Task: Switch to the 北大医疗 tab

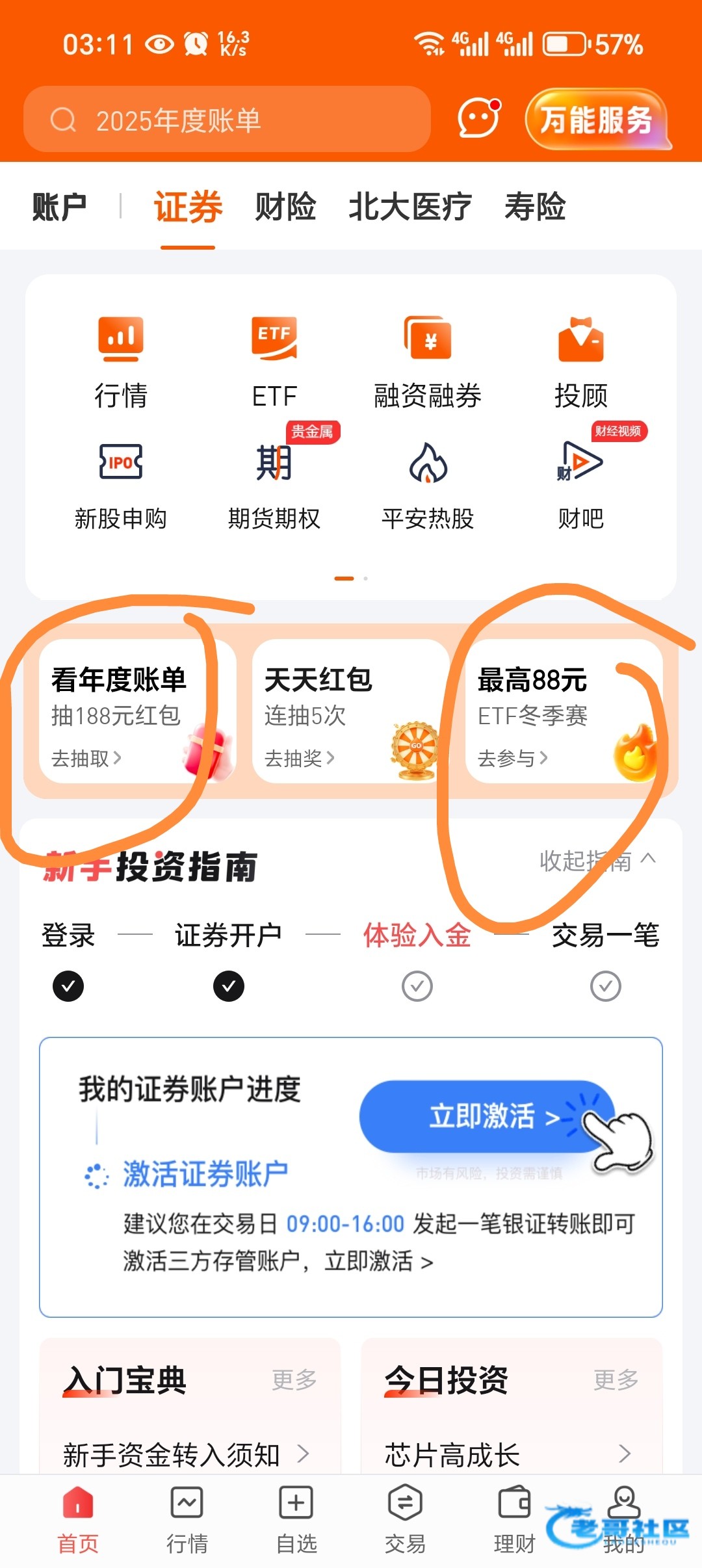Action: point(409,207)
